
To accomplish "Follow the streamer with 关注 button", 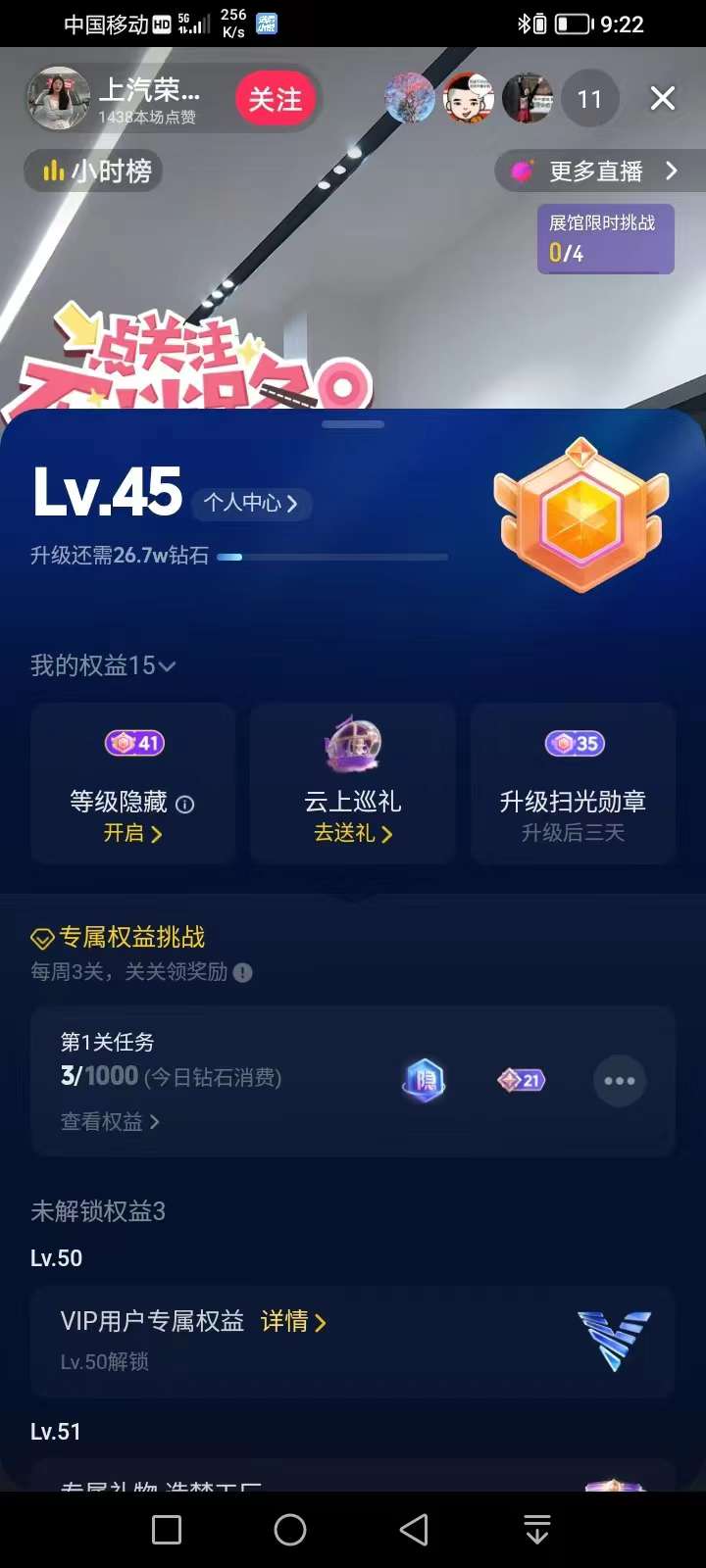I will pos(275,99).
